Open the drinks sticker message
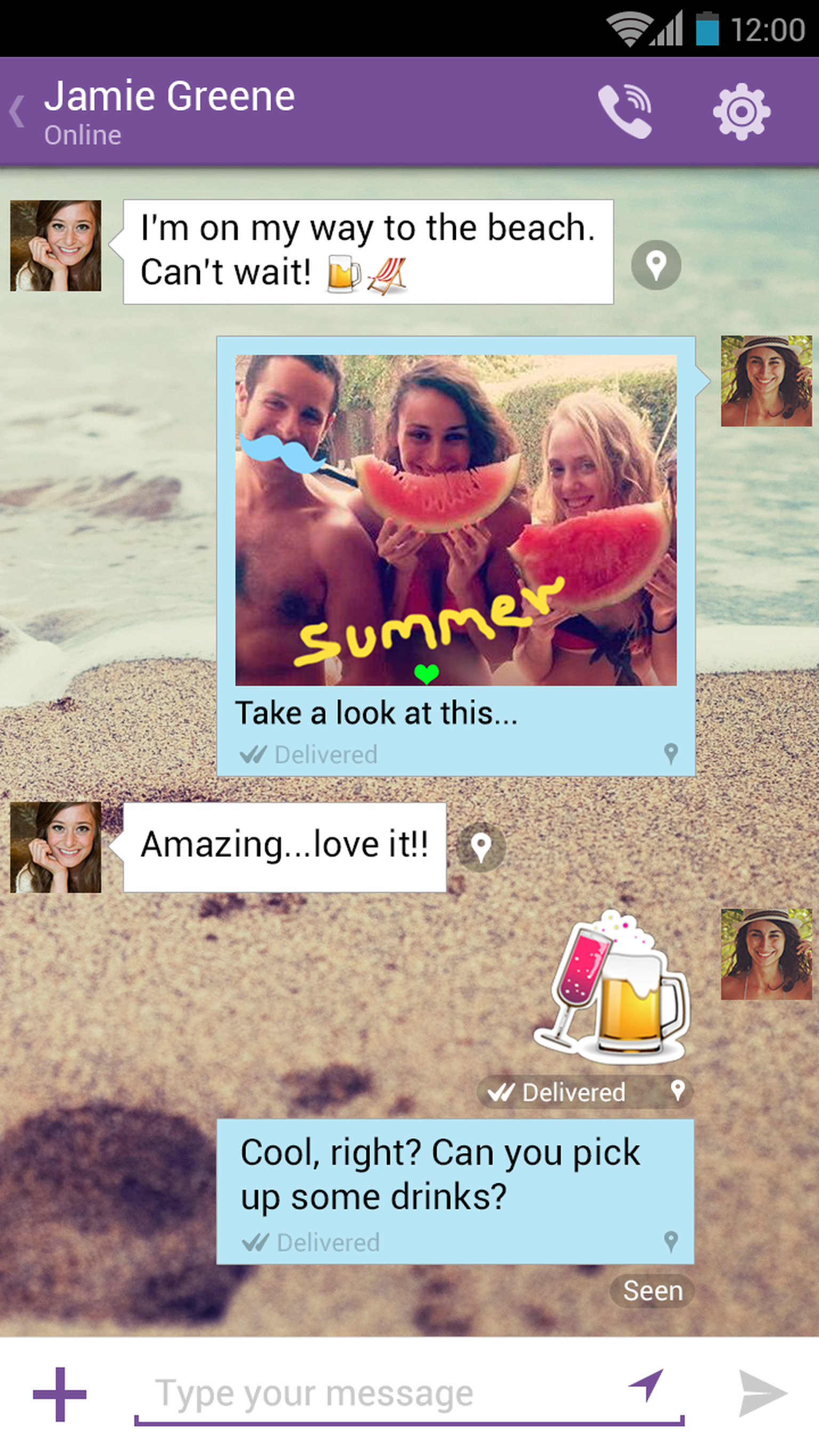This screenshot has height=1456, width=819. tap(613, 987)
